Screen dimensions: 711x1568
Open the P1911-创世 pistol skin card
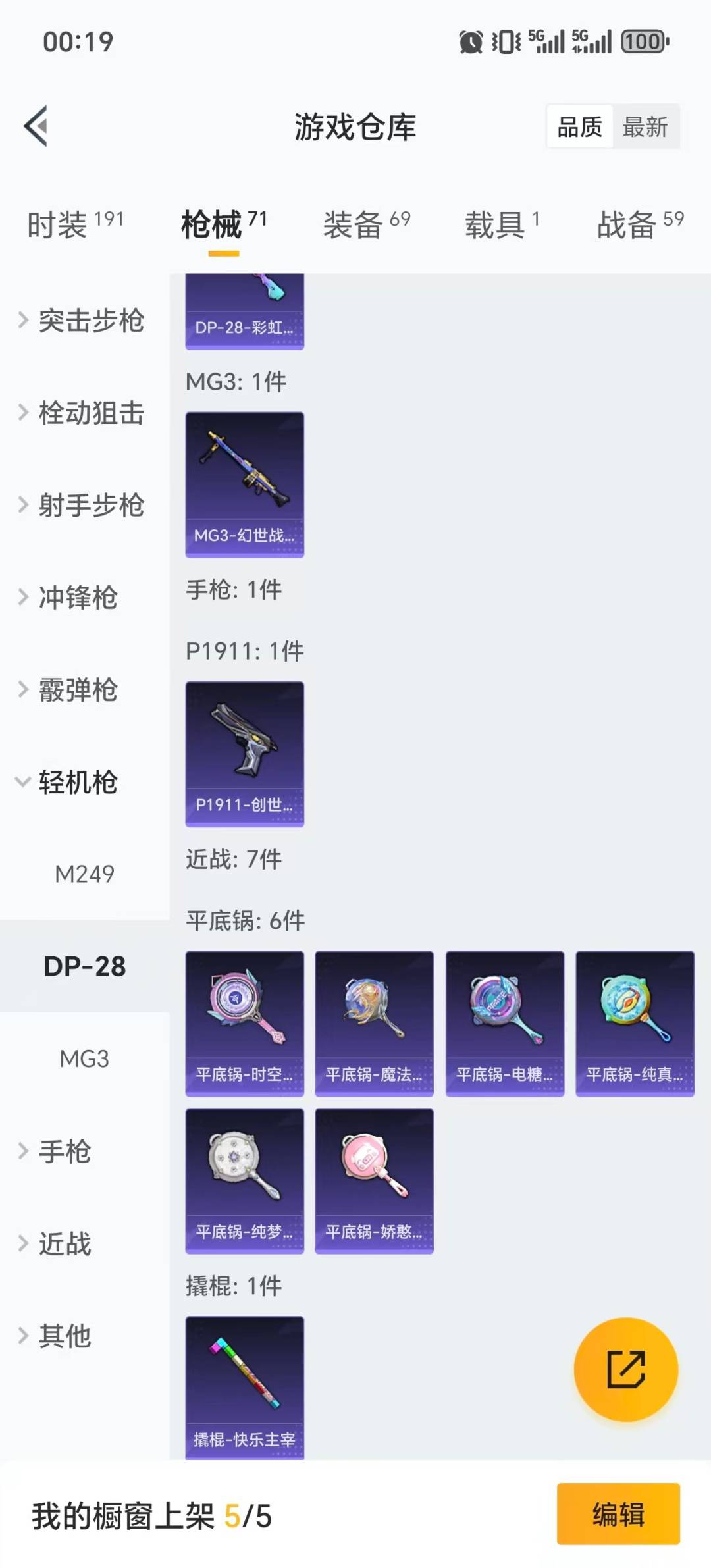click(x=244, y=754)
